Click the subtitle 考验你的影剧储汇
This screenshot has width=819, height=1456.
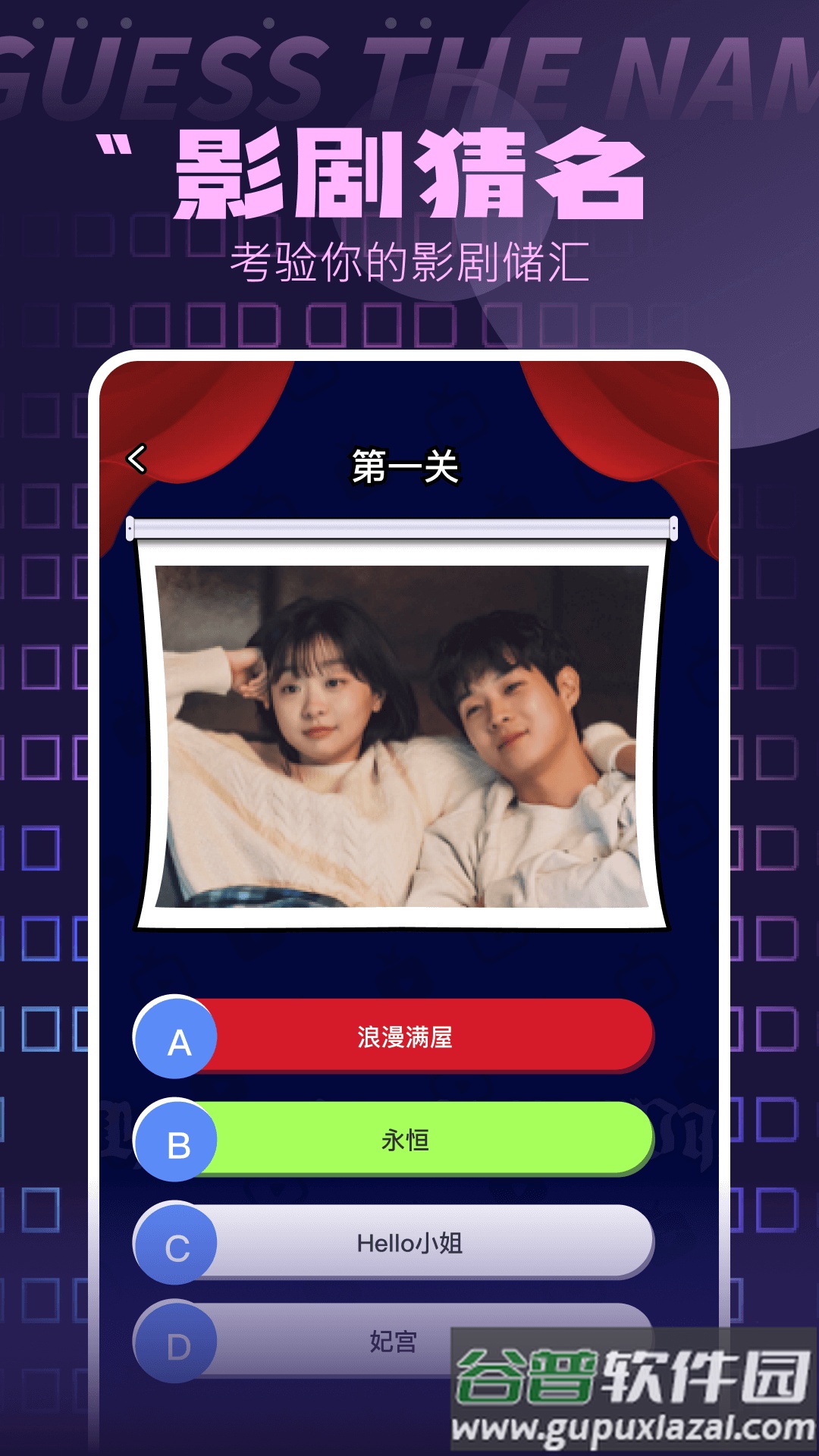coord(409,263)
